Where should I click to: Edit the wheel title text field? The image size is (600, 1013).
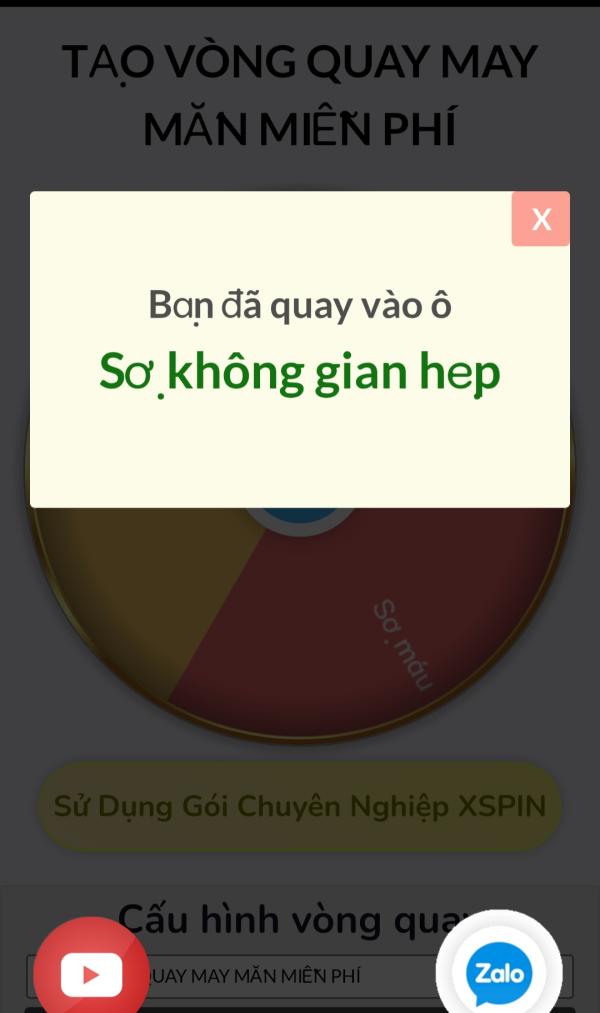(x=290, y=976)
